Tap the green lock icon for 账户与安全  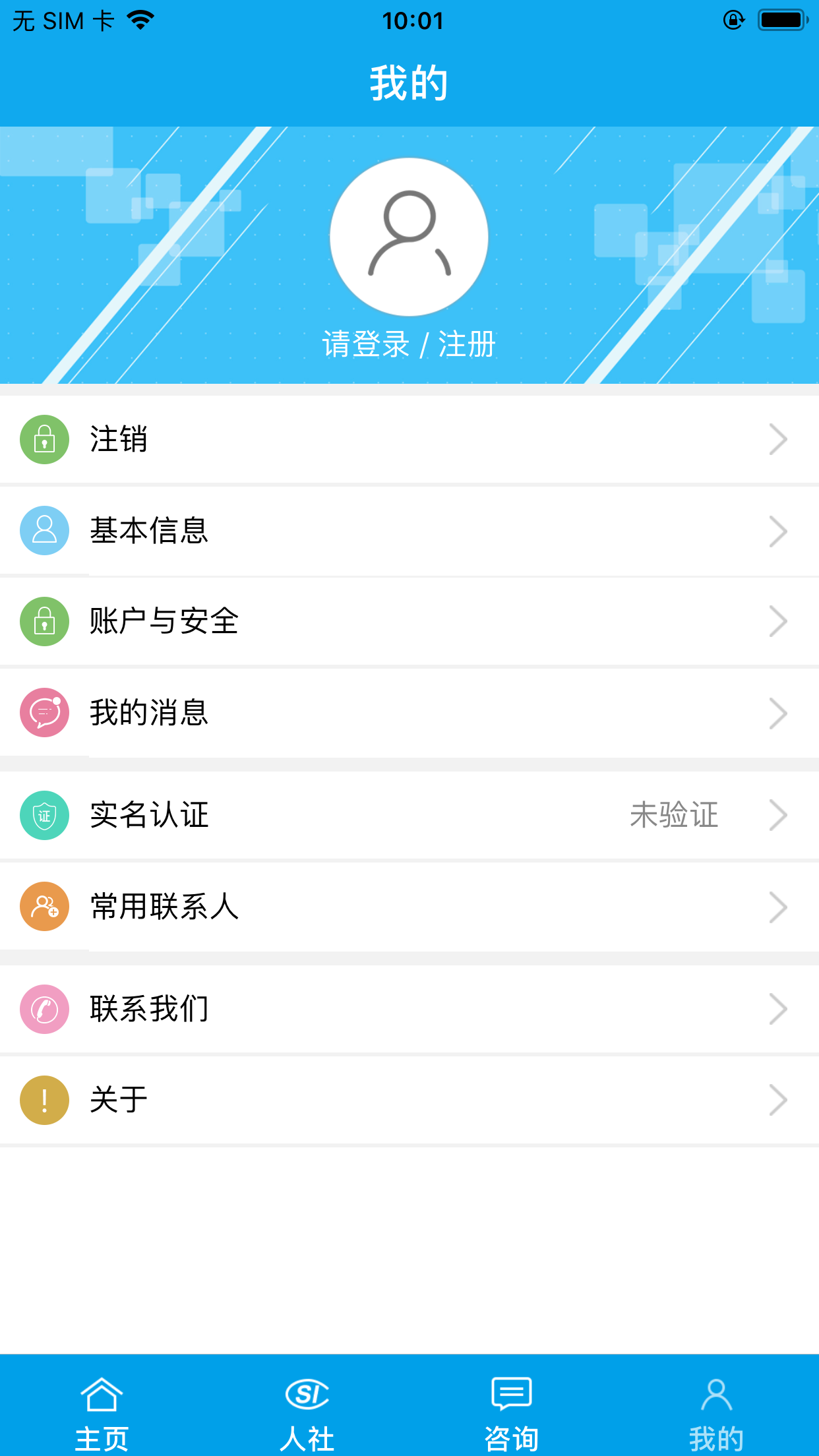(x=44, y=621)
